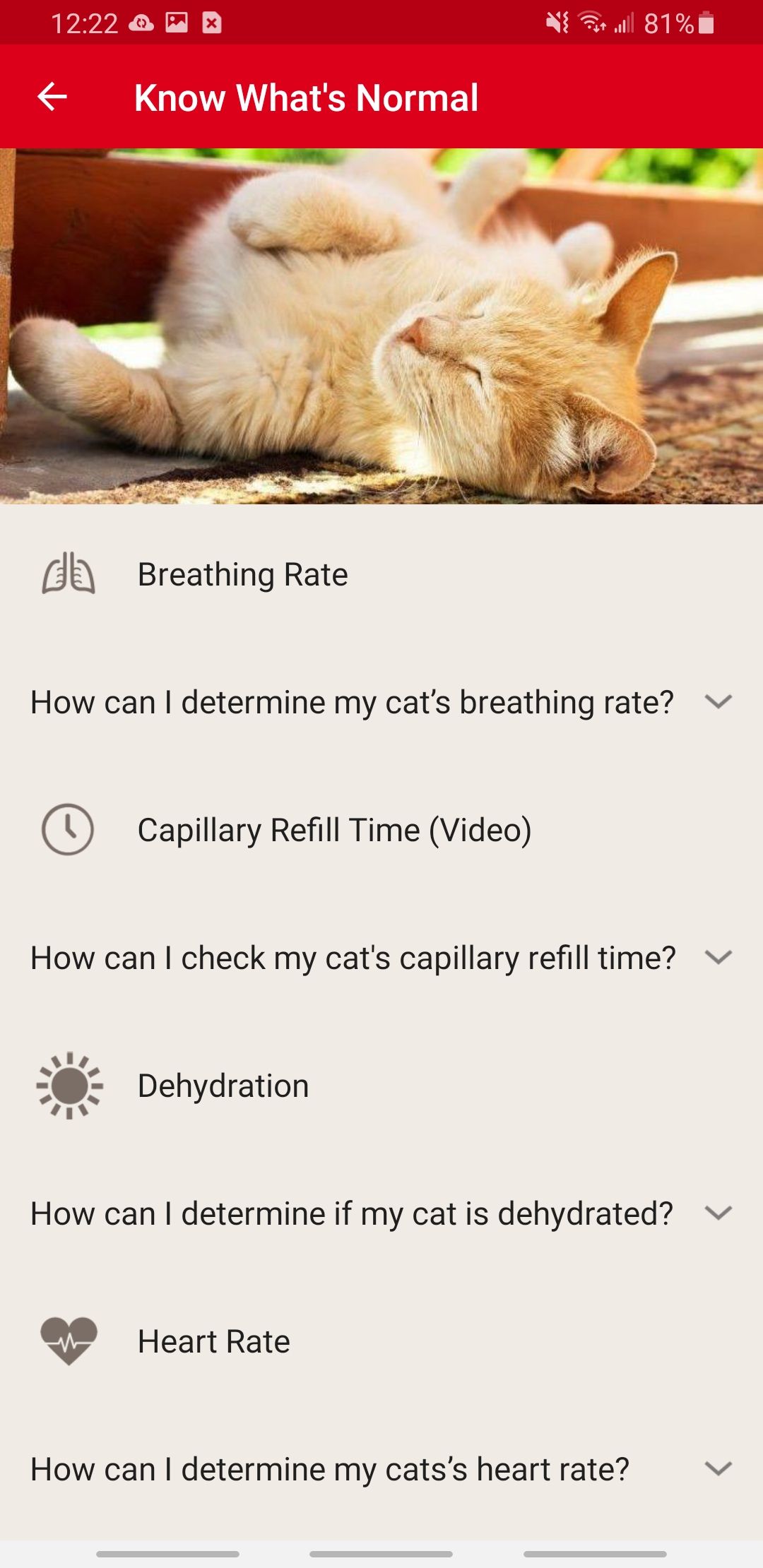Expand the breathing rate question
Screen dimensions: 763x1568
click(718, 702)
